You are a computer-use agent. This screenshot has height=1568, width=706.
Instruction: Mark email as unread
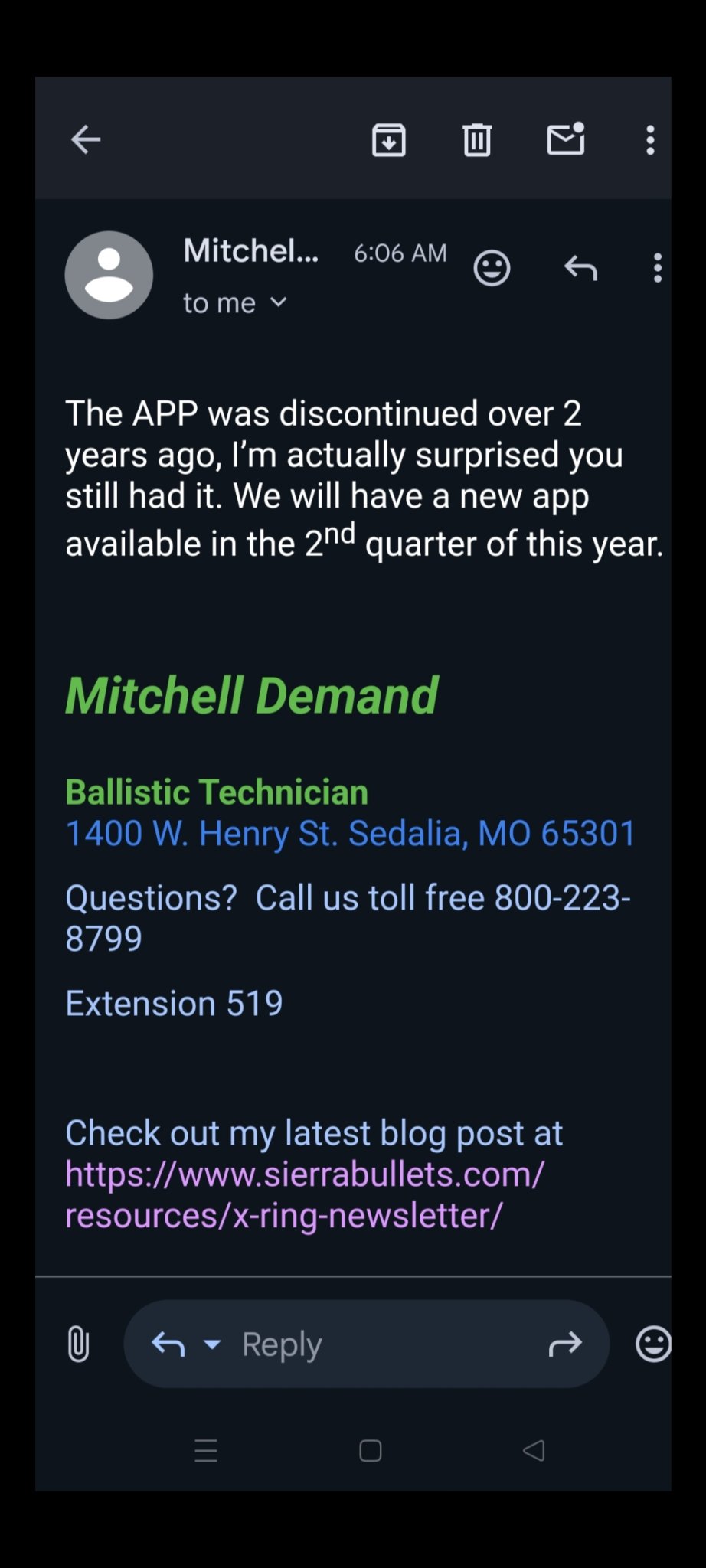pyautogui.click(x=566, y=139)
